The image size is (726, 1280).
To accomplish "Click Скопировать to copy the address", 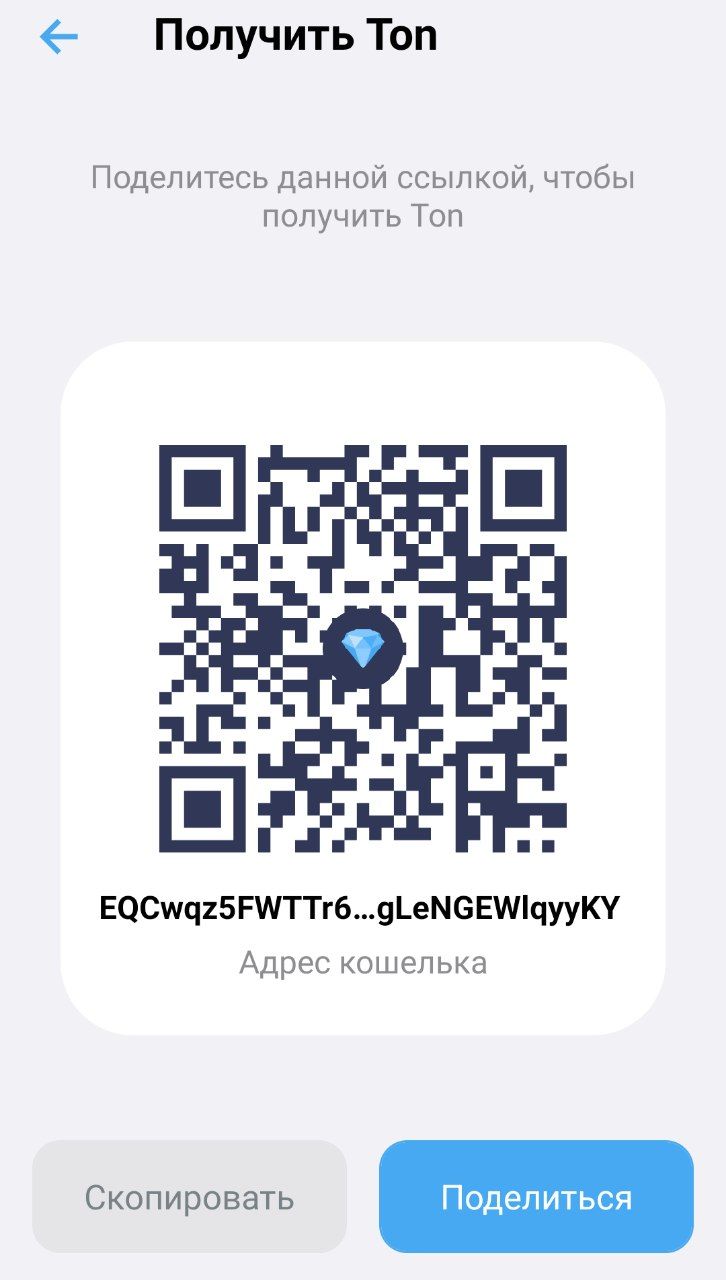I will pos(189,1196).
